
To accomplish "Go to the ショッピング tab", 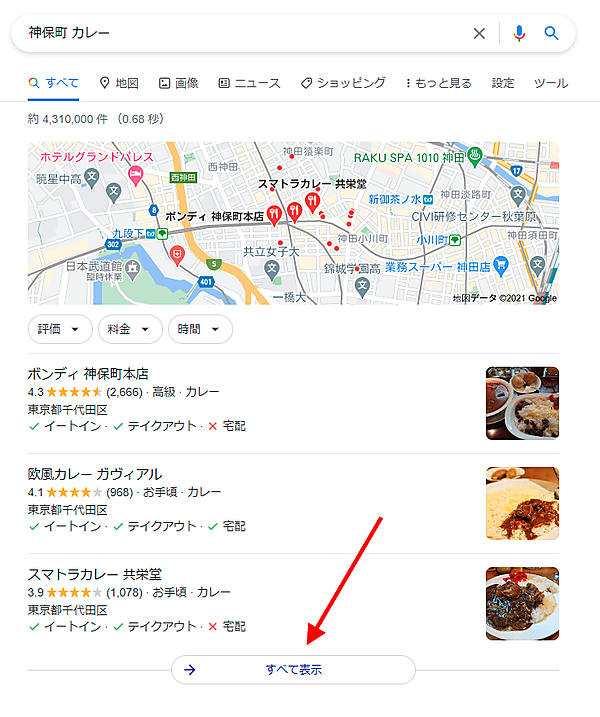I will pos(342,83).
